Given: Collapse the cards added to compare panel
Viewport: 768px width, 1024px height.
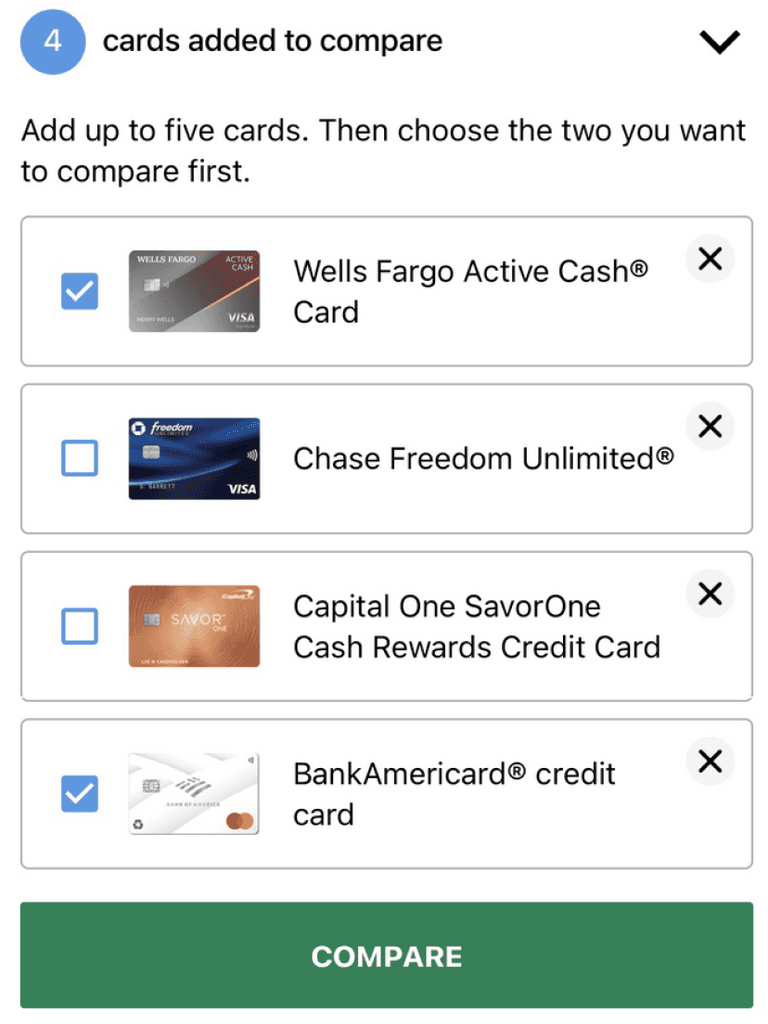Looking at the screenshot, I should 720,42.
